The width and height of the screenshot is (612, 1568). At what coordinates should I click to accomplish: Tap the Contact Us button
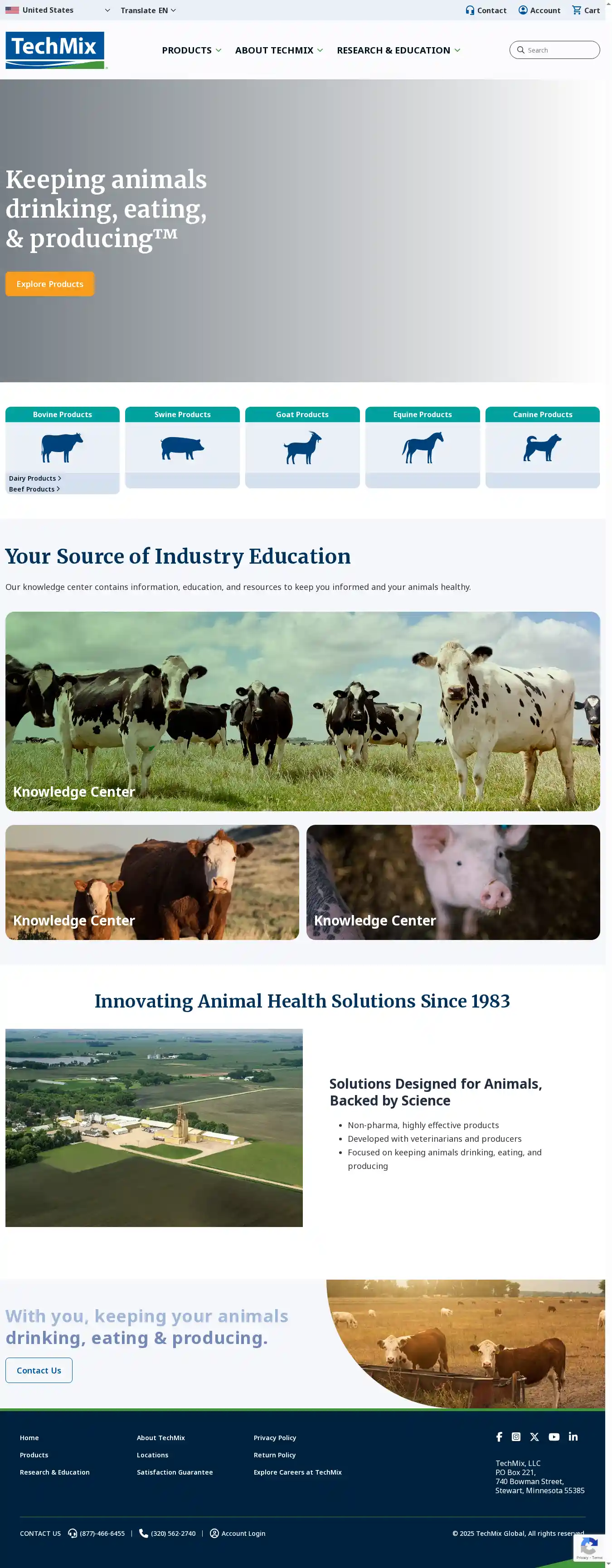point(39,1370)
